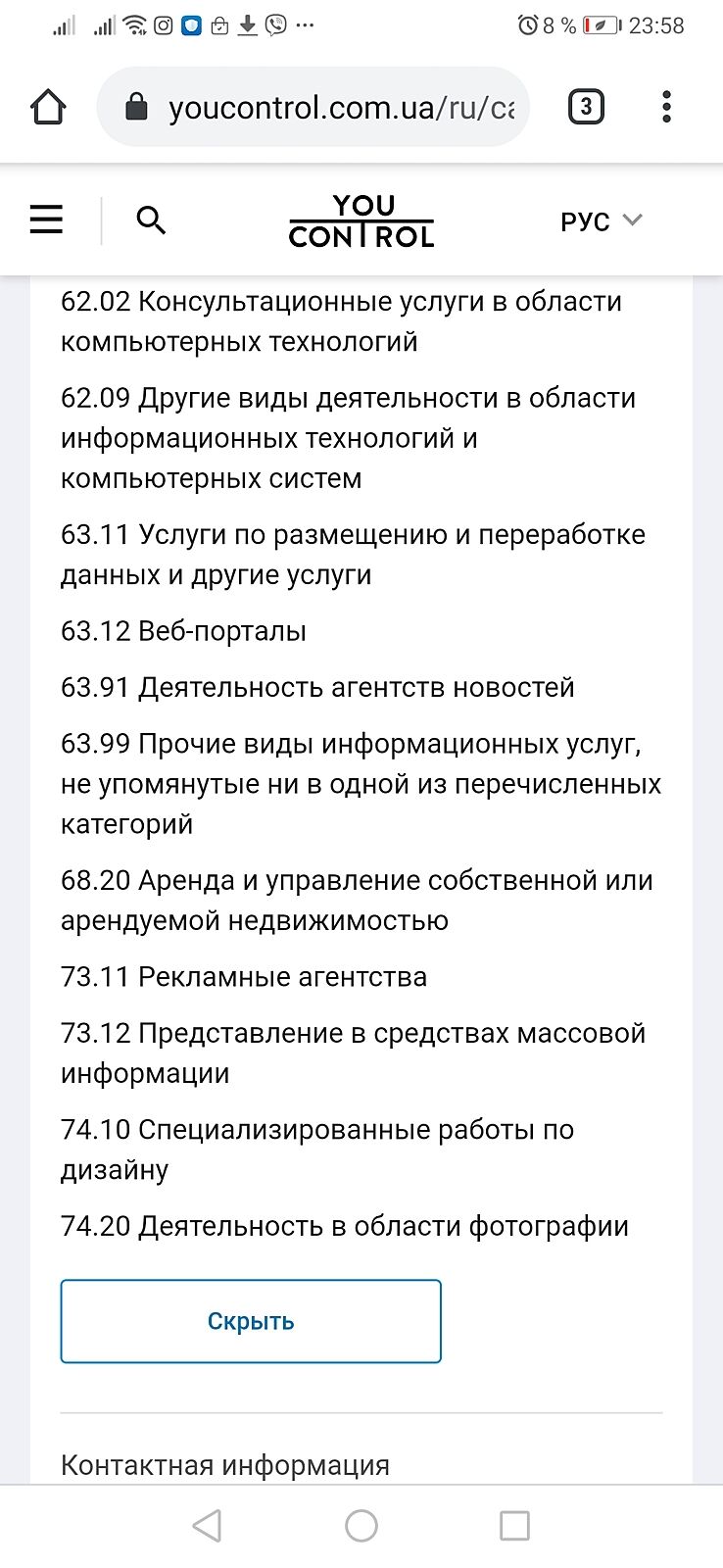Open the YouControl hamburger menu
This screenshot has width=723, height=1568.
[x=46, y=220]
